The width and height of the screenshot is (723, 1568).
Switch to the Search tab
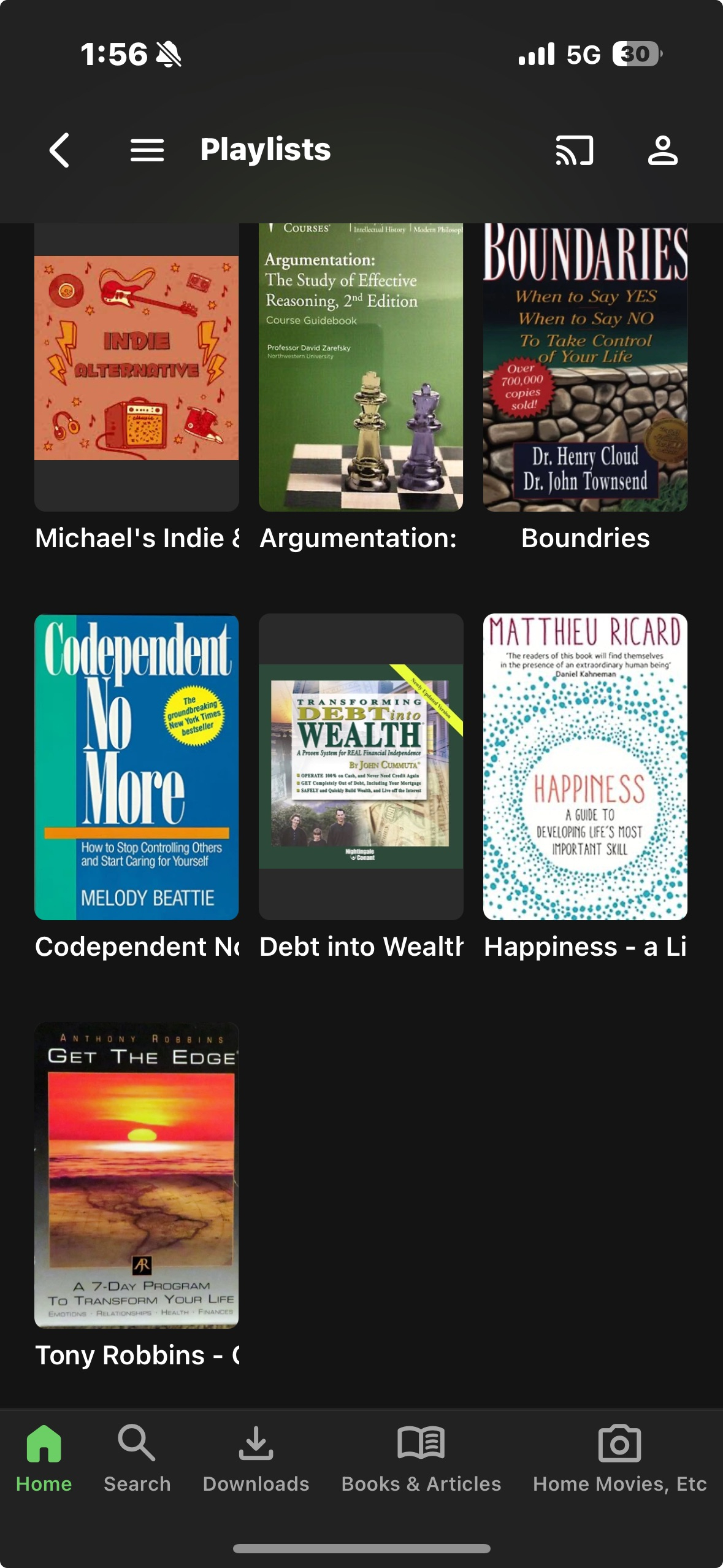(x=137, y=1458)
